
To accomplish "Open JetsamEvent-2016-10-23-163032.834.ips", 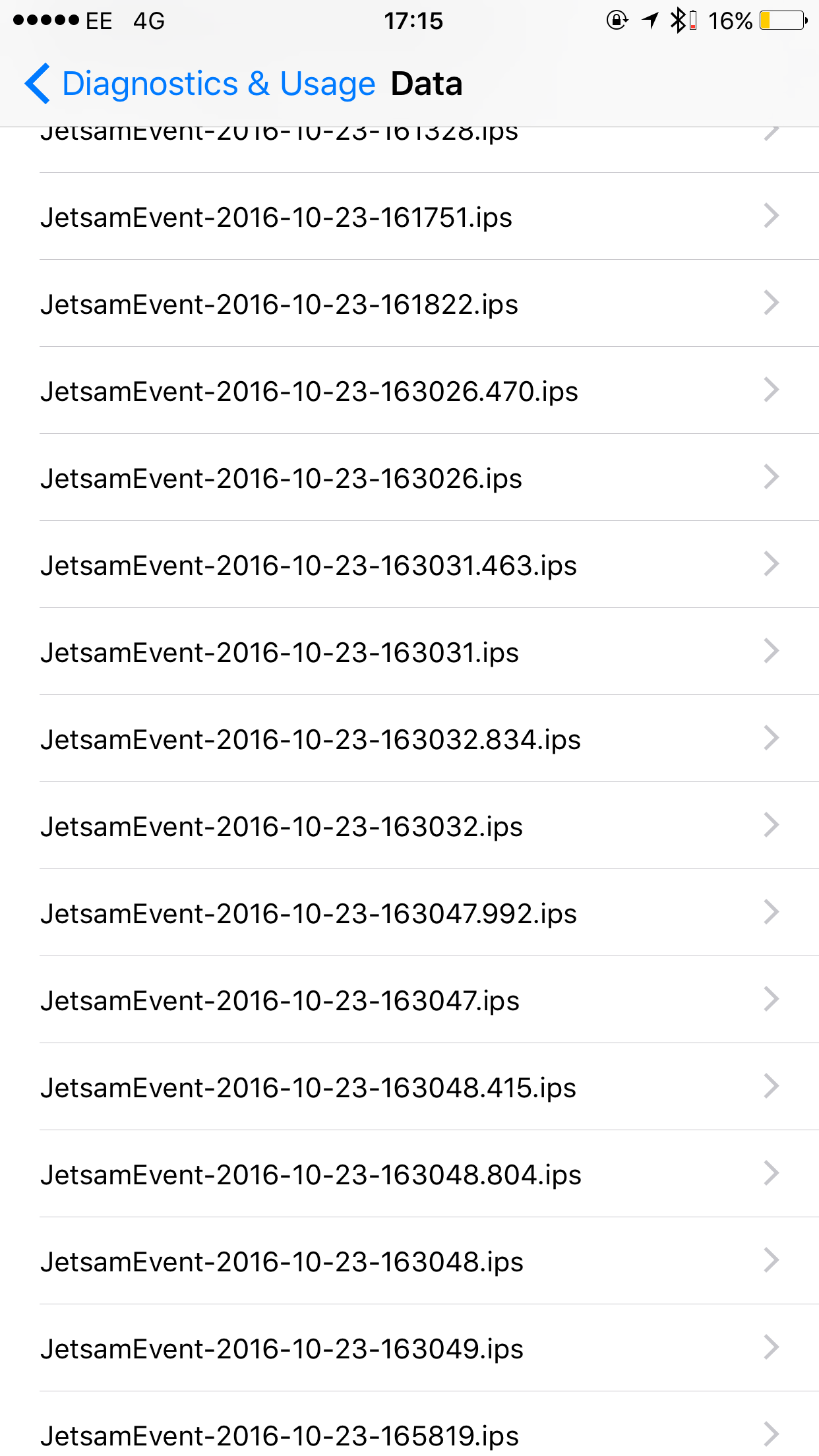I will pyautogui.click(x=409, y=739).
